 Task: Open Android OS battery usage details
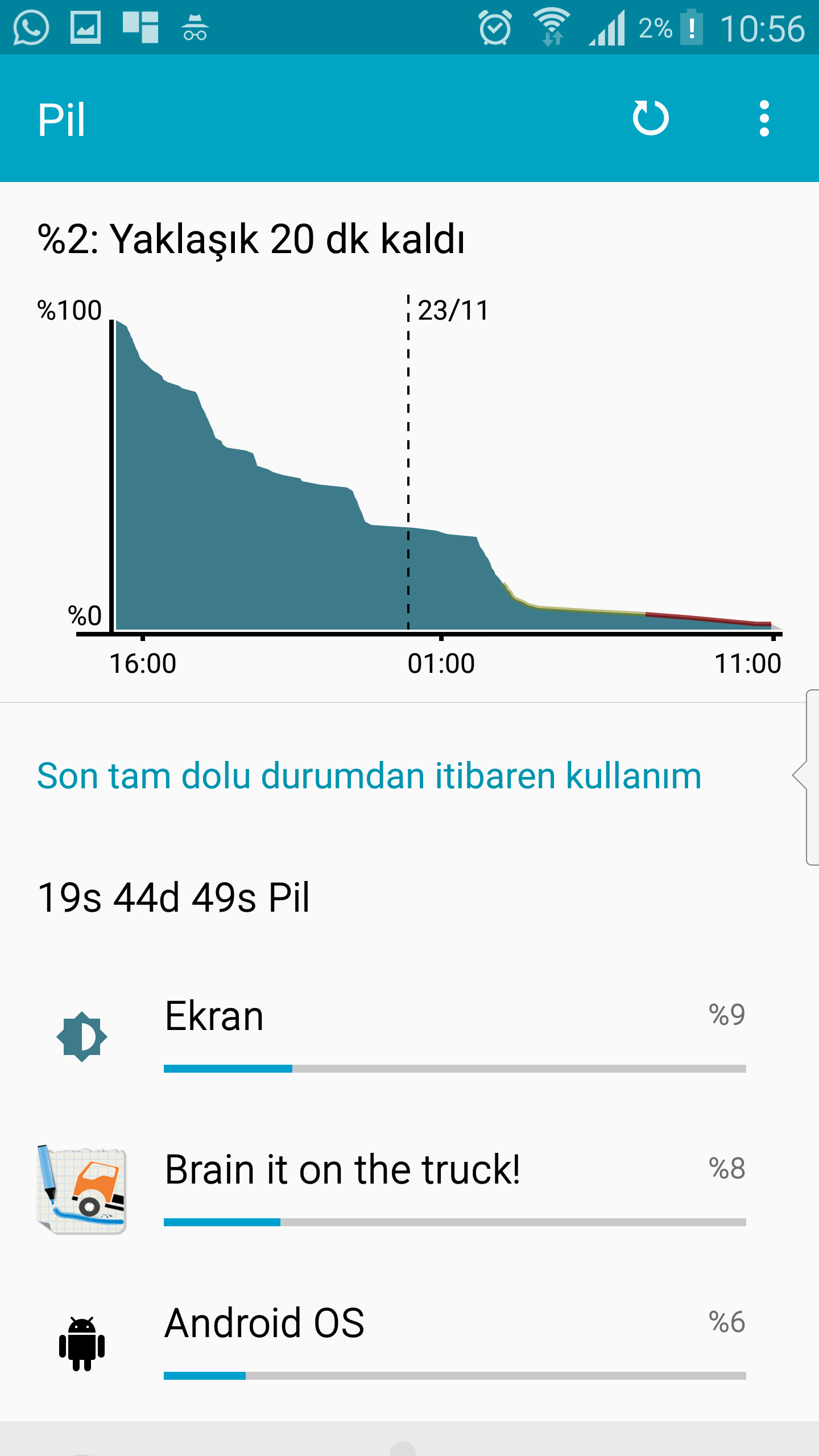tap(409, 1342)
